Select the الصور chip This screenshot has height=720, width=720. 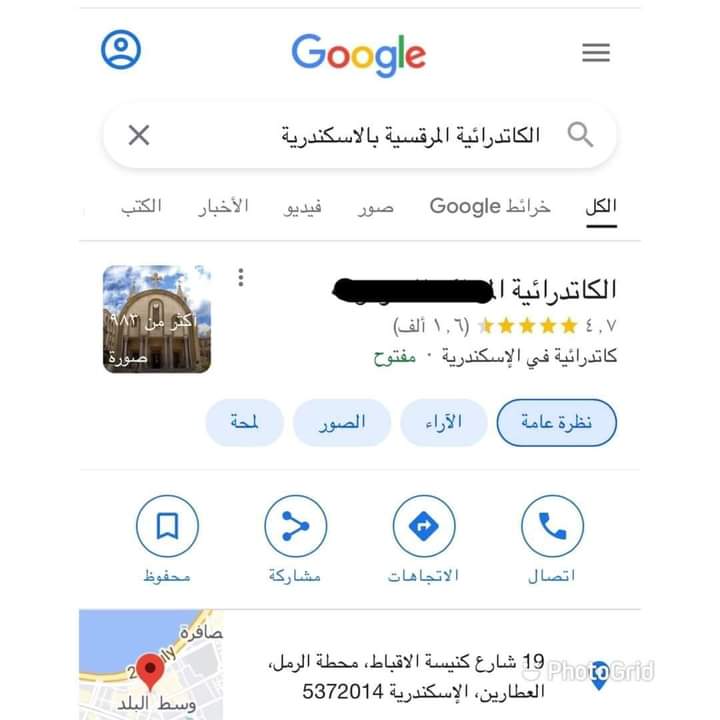pos(342,422)
